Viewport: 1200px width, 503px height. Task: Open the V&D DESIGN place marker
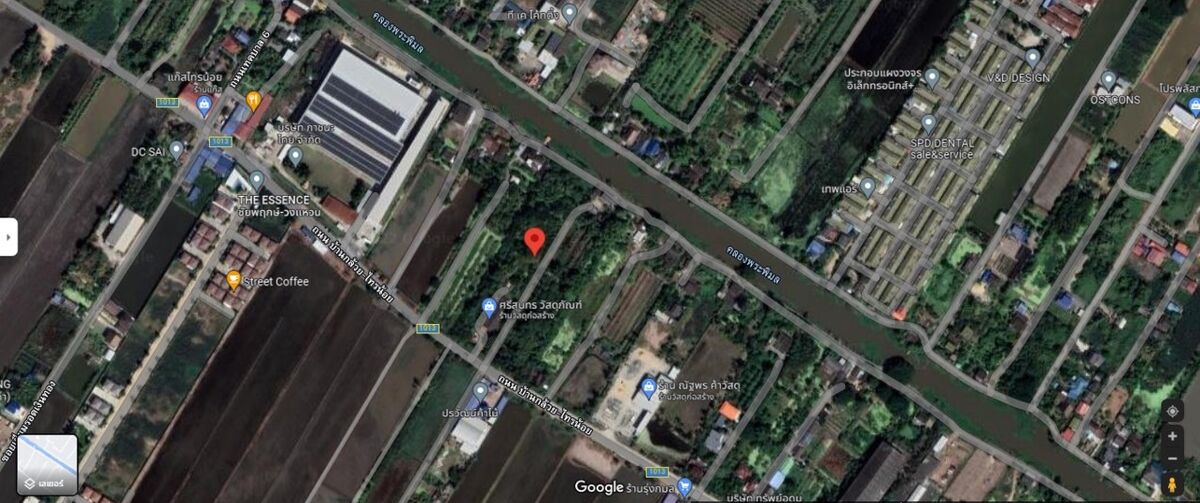[1032, 58]
